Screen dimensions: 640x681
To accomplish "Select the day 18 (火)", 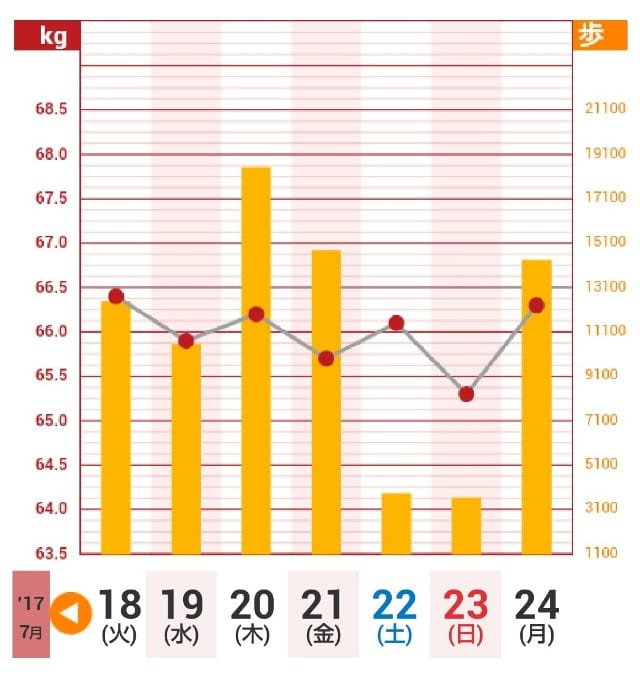I will click(x=118, y=615).
